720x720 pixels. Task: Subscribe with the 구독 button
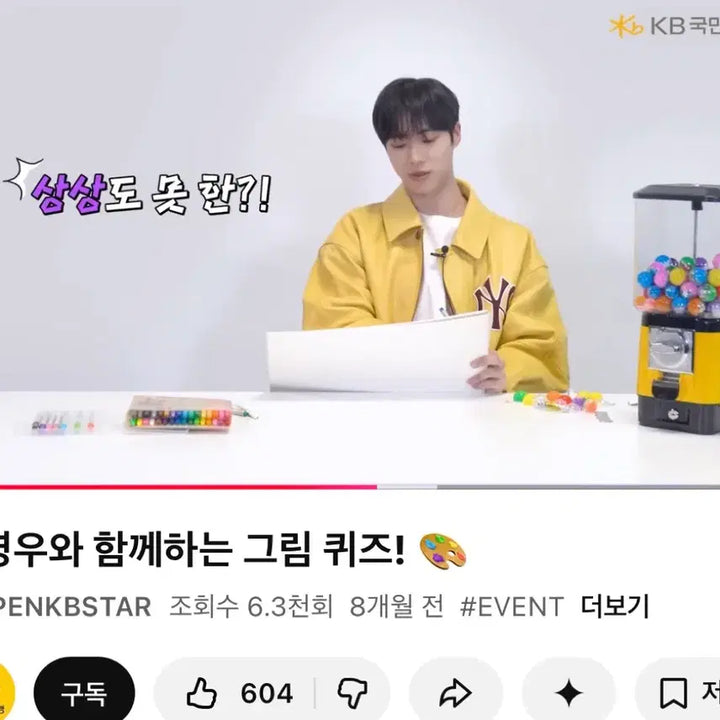84,692
